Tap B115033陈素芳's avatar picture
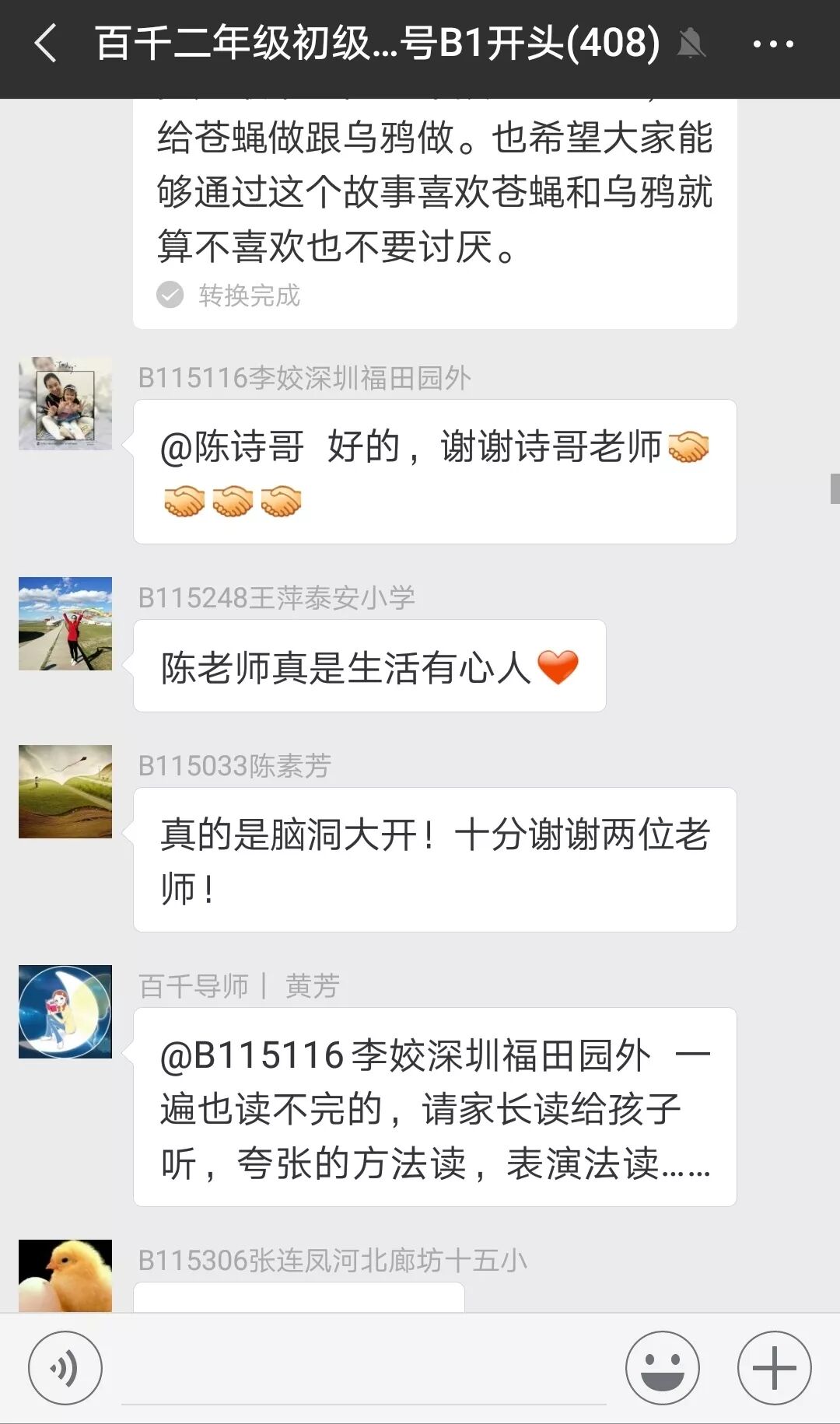Viewport: 840px width, 1424px height. click(65, 792)
